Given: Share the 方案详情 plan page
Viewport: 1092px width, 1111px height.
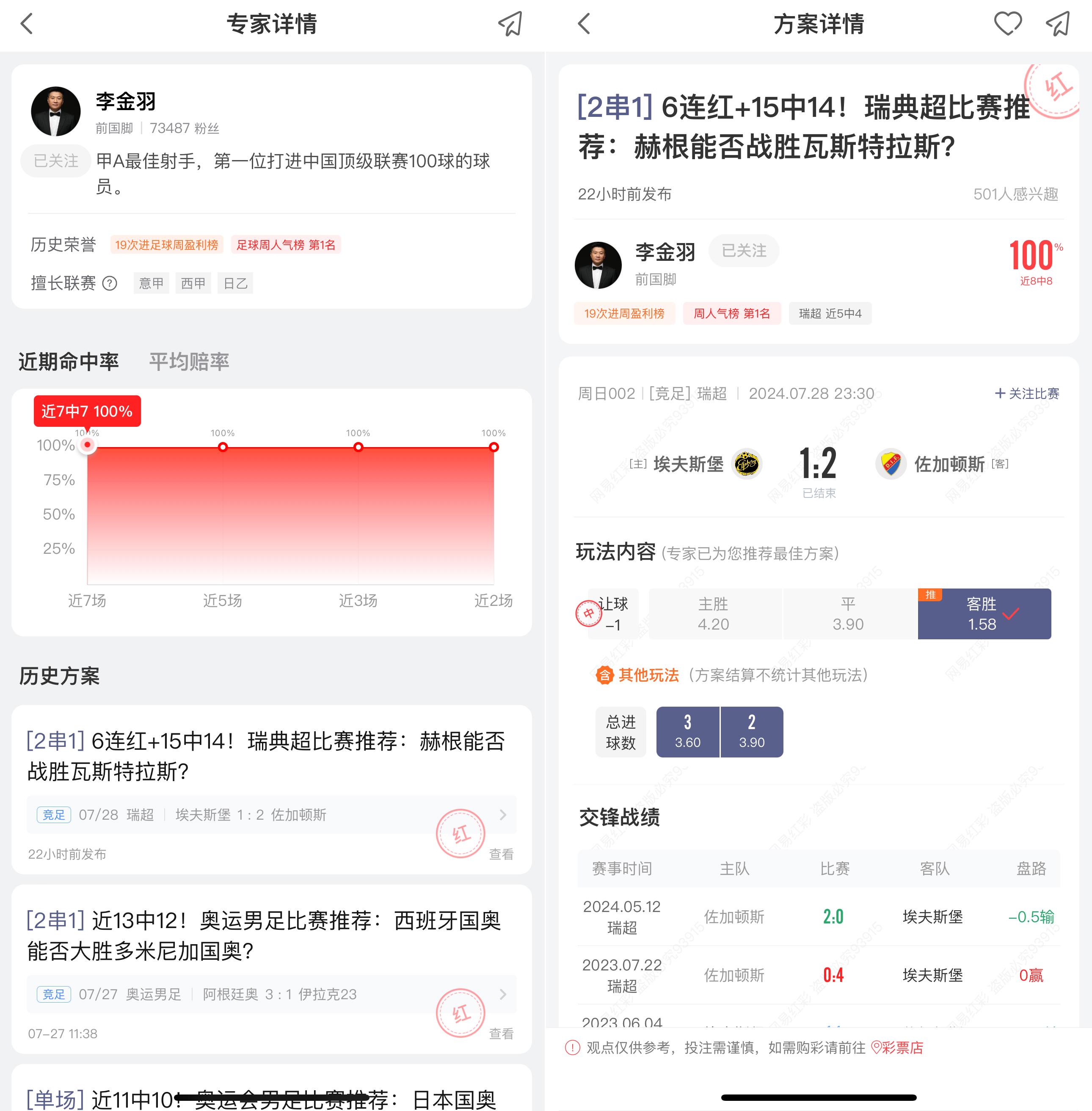Looking at the screenshot, I should (x=1058, y=24).
